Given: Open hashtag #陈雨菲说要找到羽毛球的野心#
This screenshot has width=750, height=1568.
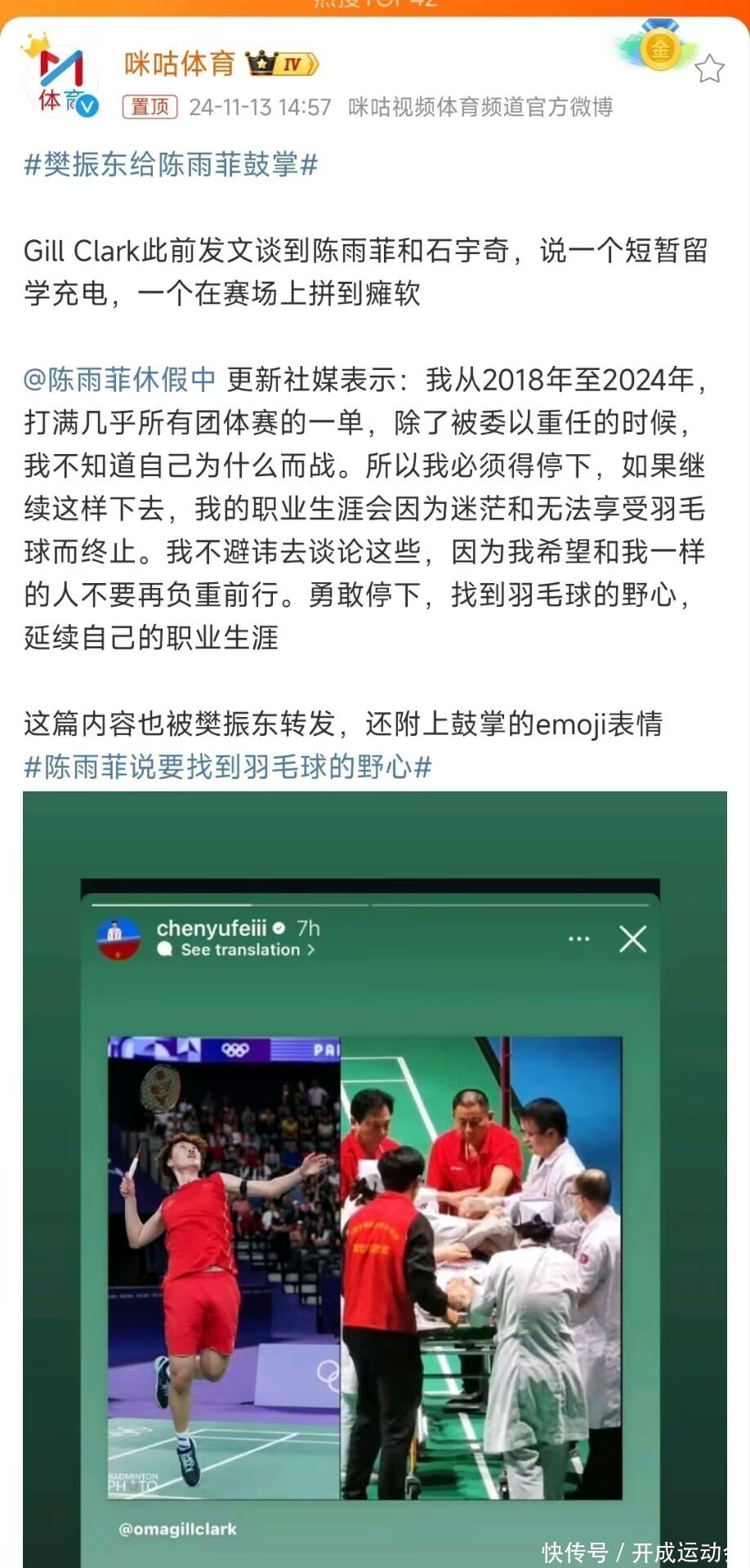Looking at the screenshot, I should click(x=228, y=767).
